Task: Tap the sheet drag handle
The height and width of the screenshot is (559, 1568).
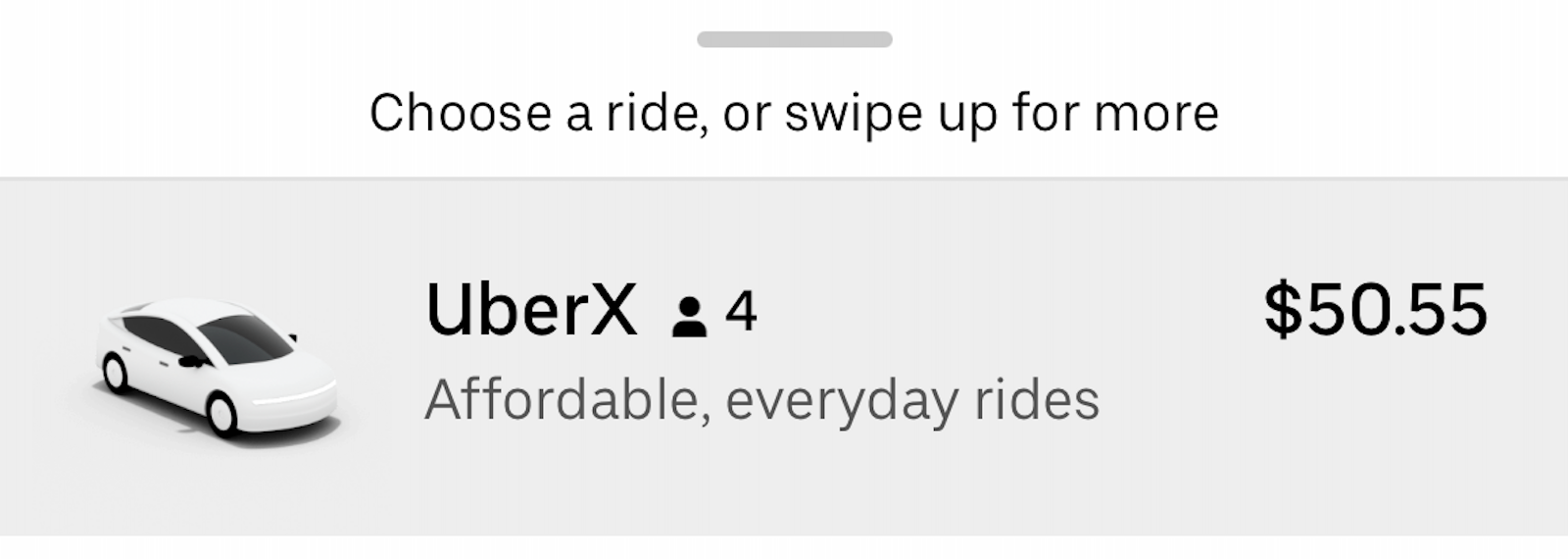Action: (x=795, y=40)
